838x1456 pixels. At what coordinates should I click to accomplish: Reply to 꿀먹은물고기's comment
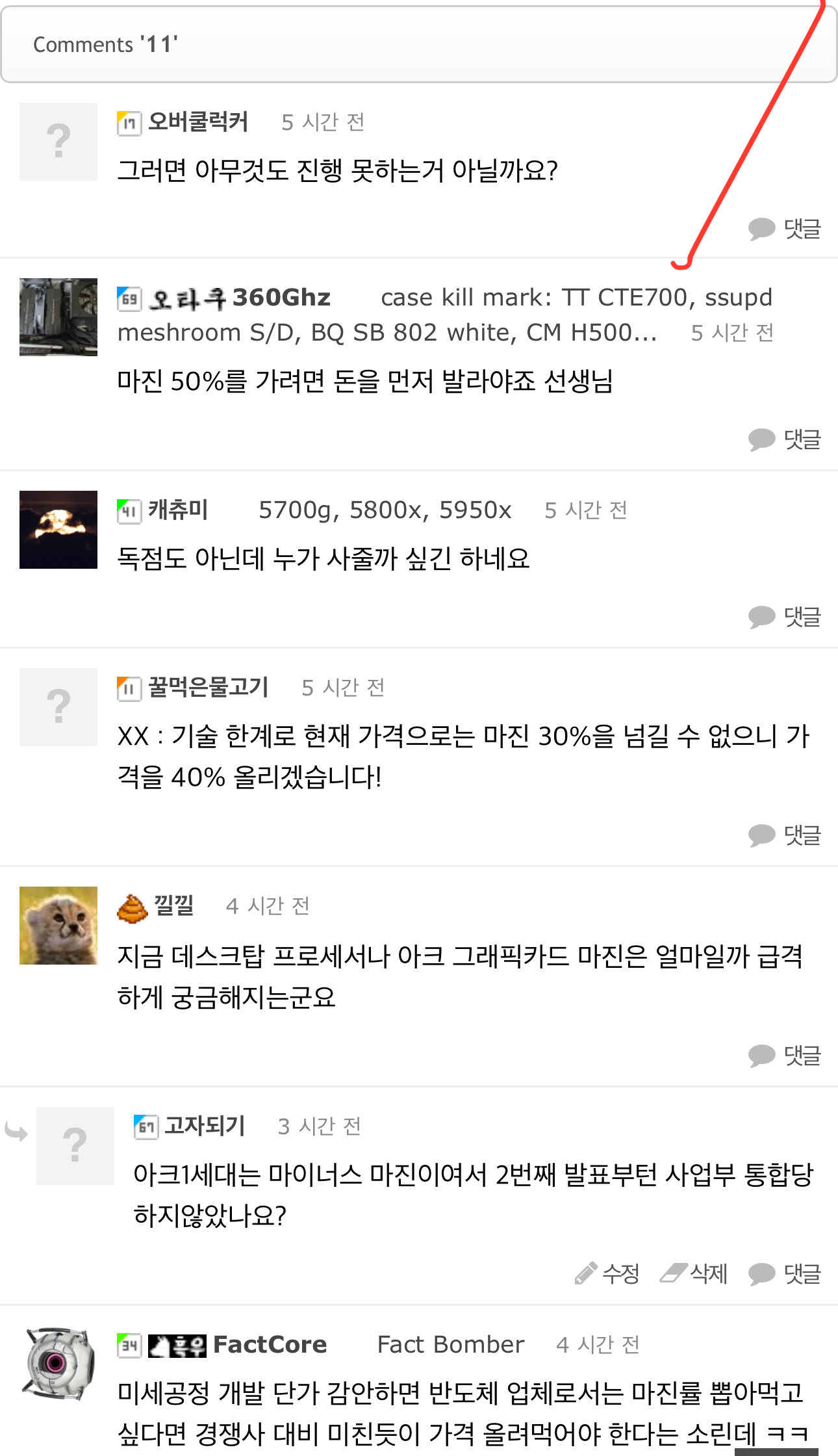tap(785, 835)
